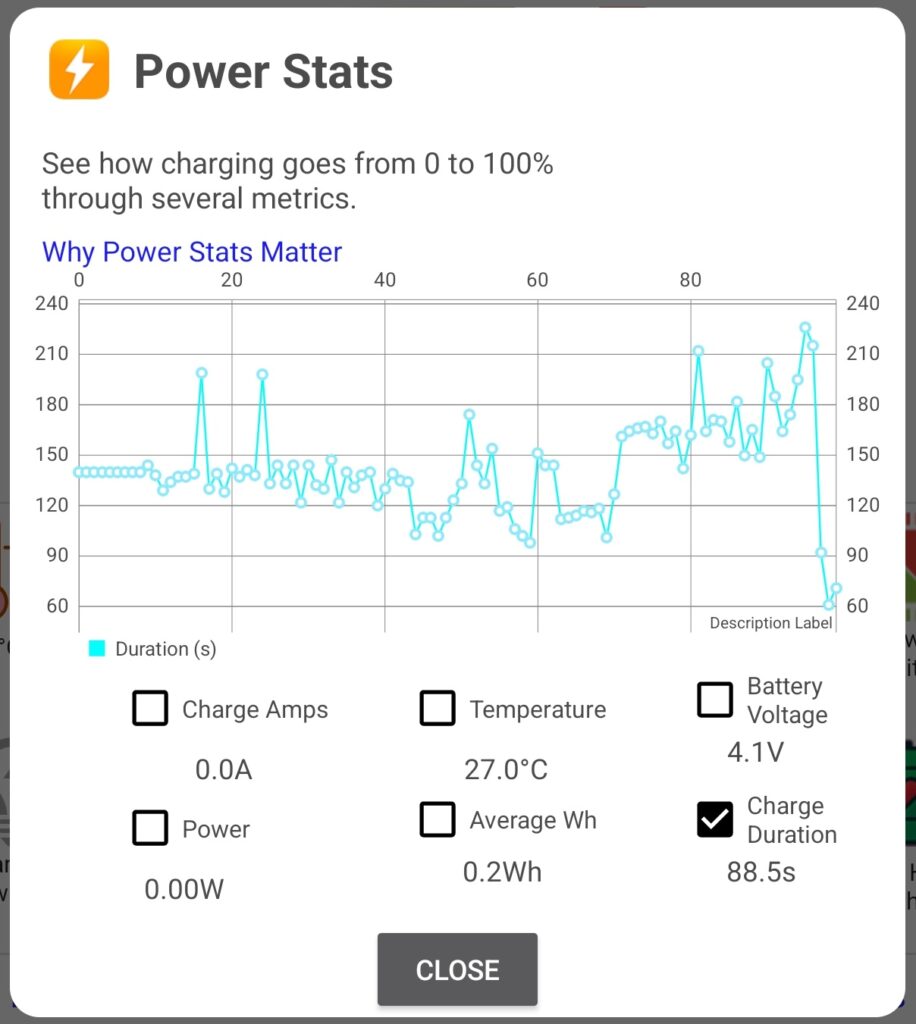Enable the Power checkbox

tap(150, 828)
